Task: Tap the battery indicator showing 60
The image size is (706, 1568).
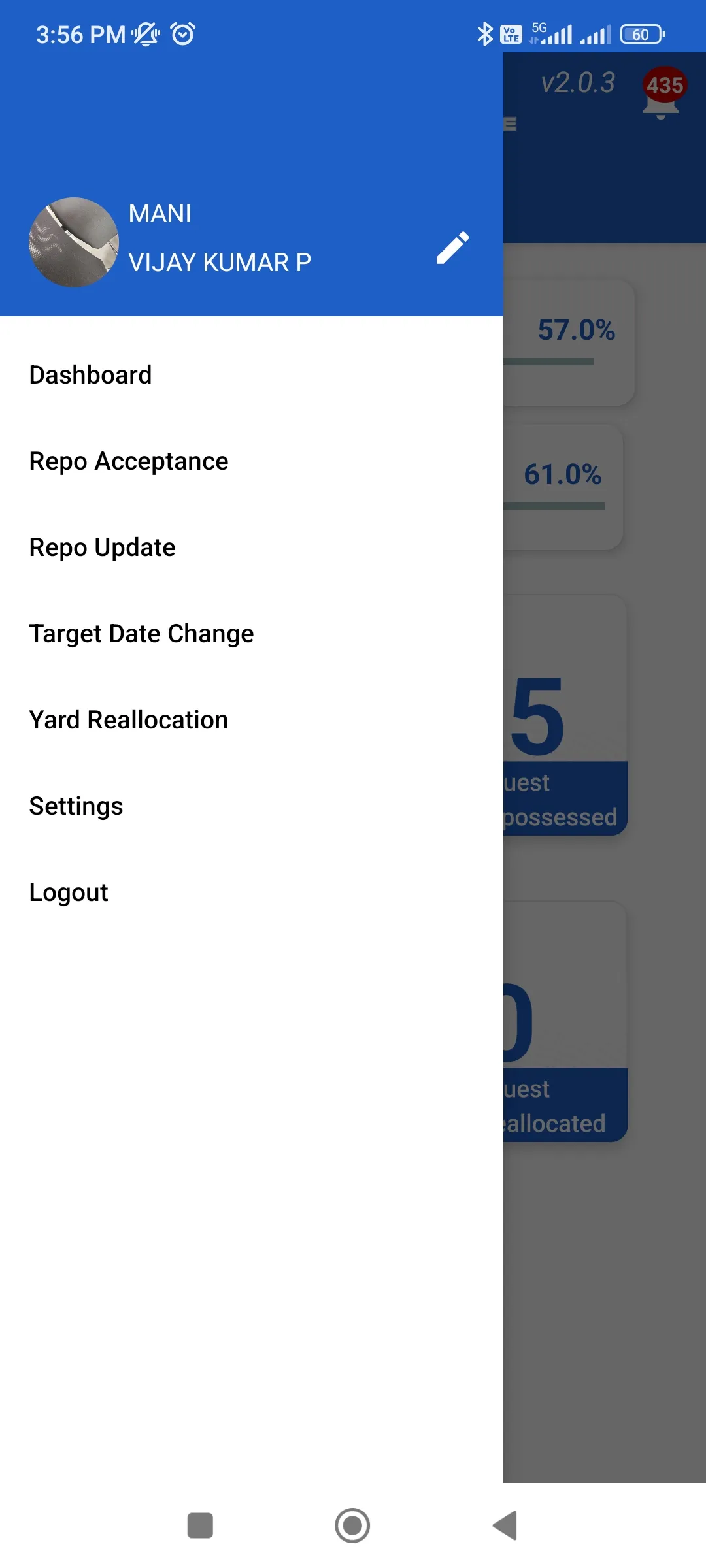Action: 641,33
